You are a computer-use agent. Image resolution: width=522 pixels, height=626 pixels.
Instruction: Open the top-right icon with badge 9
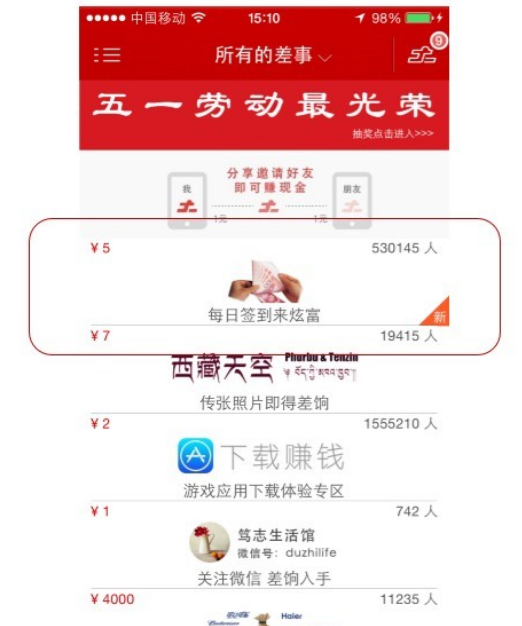pyautogui.click(x=425, y=52)
